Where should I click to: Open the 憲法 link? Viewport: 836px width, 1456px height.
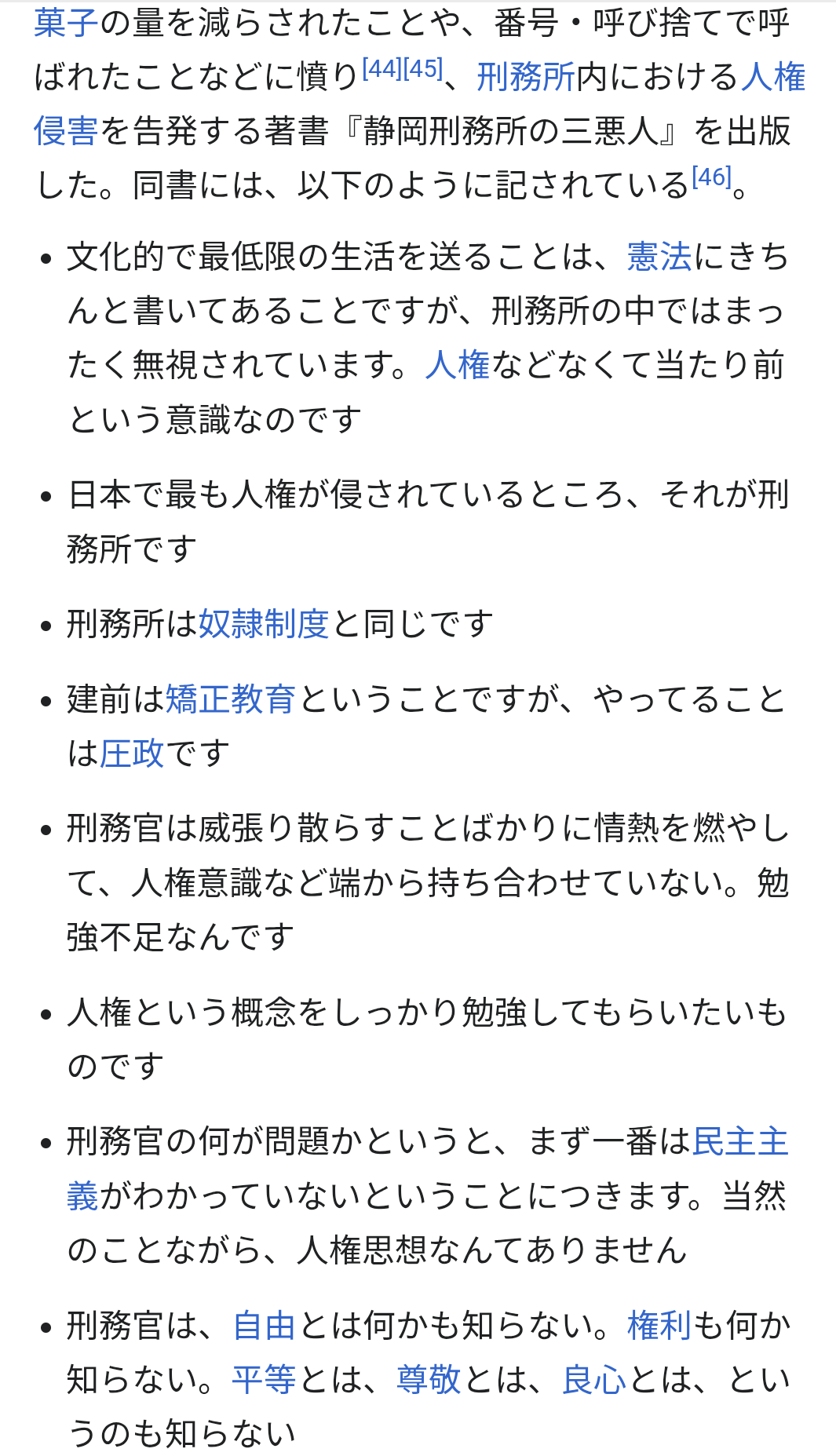pyautogui.click(x=659, y=256)
